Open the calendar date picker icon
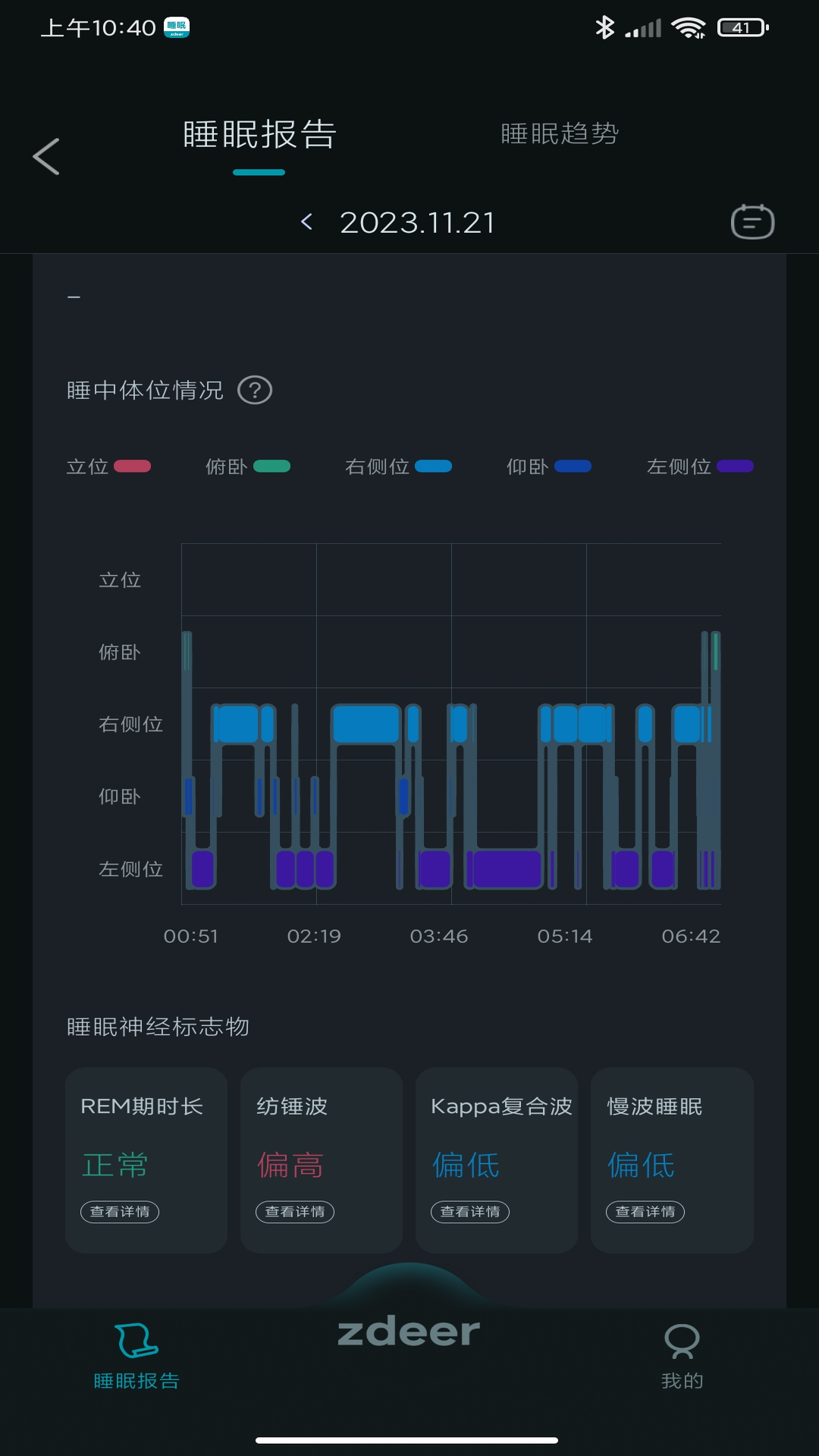Viewport: 819px width, 1456px height. click(752, 222)
